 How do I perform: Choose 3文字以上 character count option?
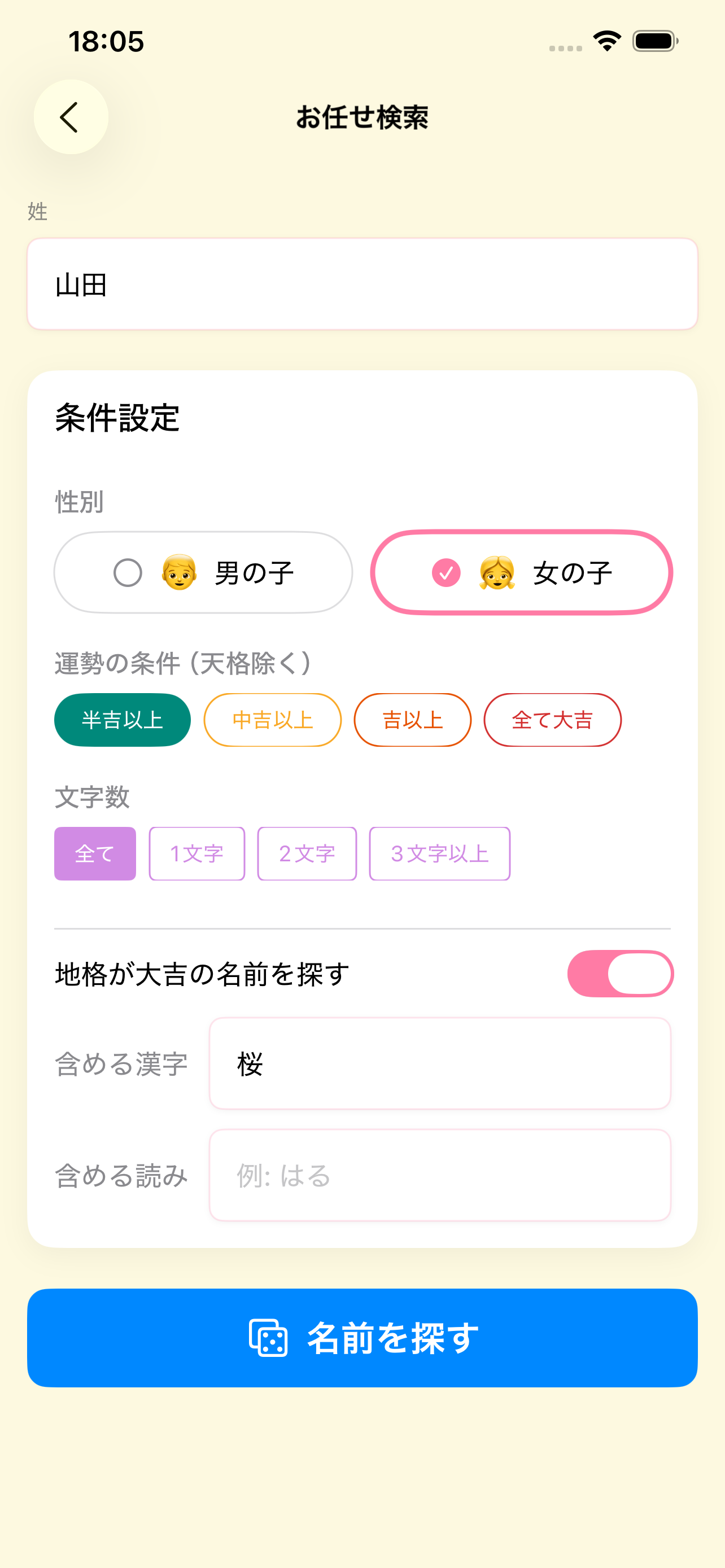pyautogui.click(x=440, y=853)
